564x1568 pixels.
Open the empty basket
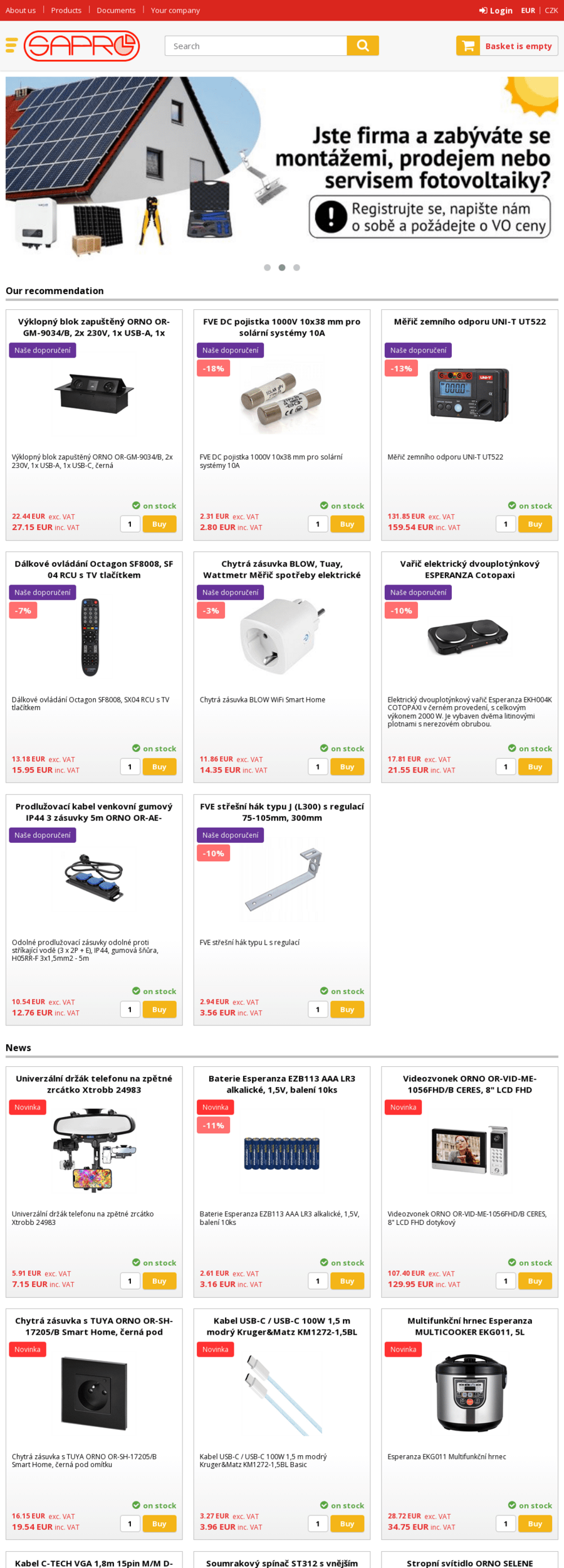point(507,46)
